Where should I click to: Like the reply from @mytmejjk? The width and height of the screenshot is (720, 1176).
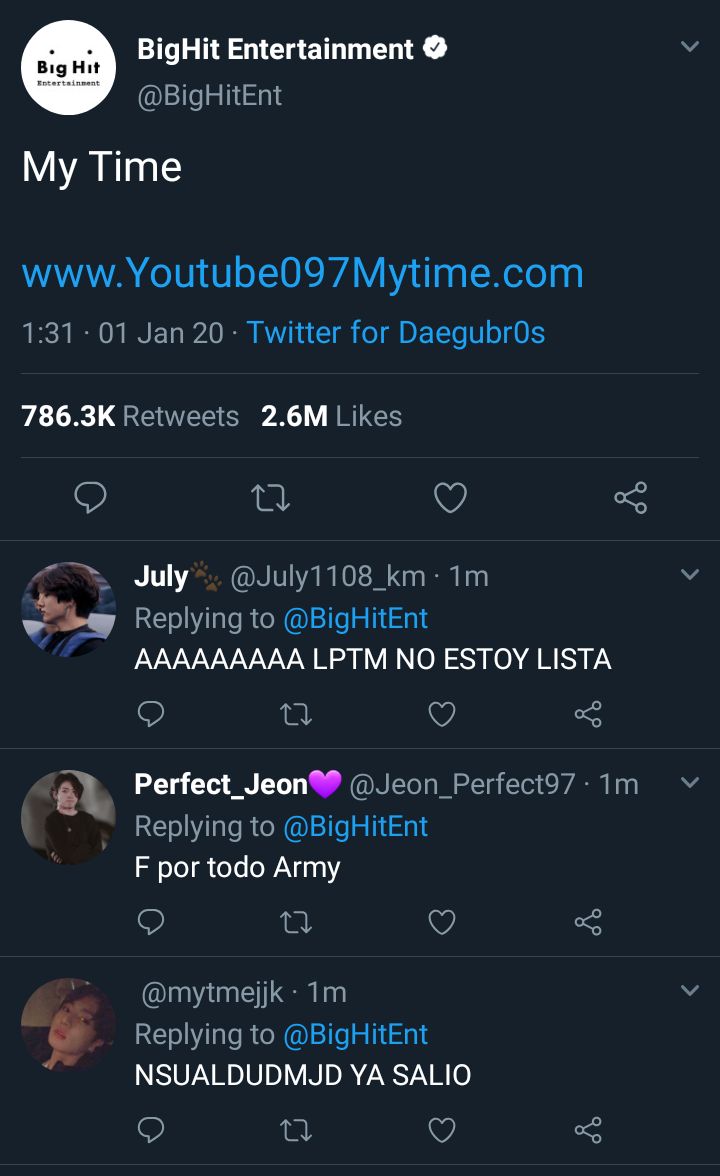coord(442,1130)
